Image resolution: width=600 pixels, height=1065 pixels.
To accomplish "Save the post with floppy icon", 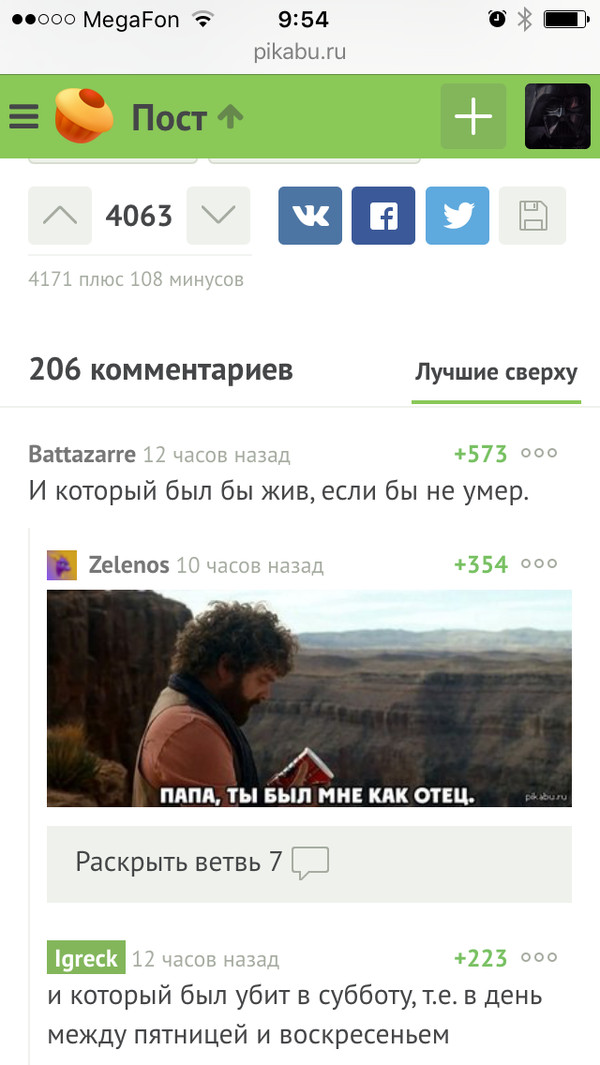I will point(531,216).
